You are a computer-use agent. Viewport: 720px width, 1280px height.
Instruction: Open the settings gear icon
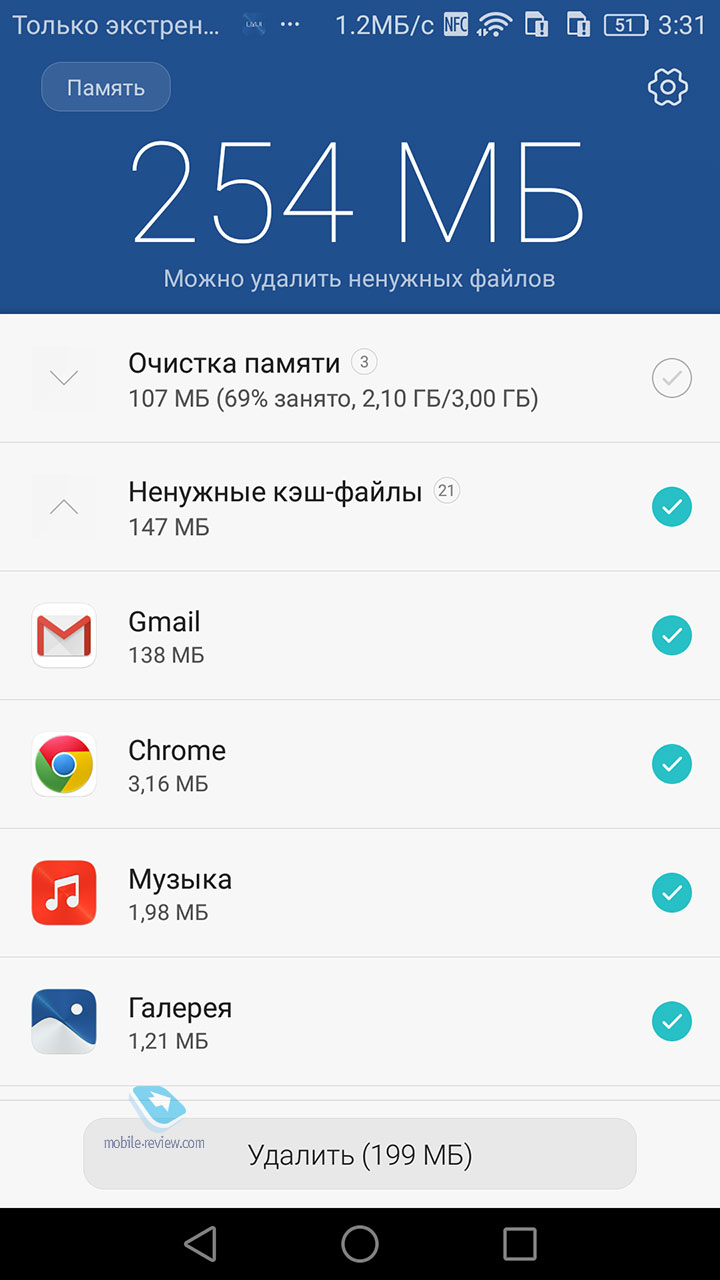668,88
